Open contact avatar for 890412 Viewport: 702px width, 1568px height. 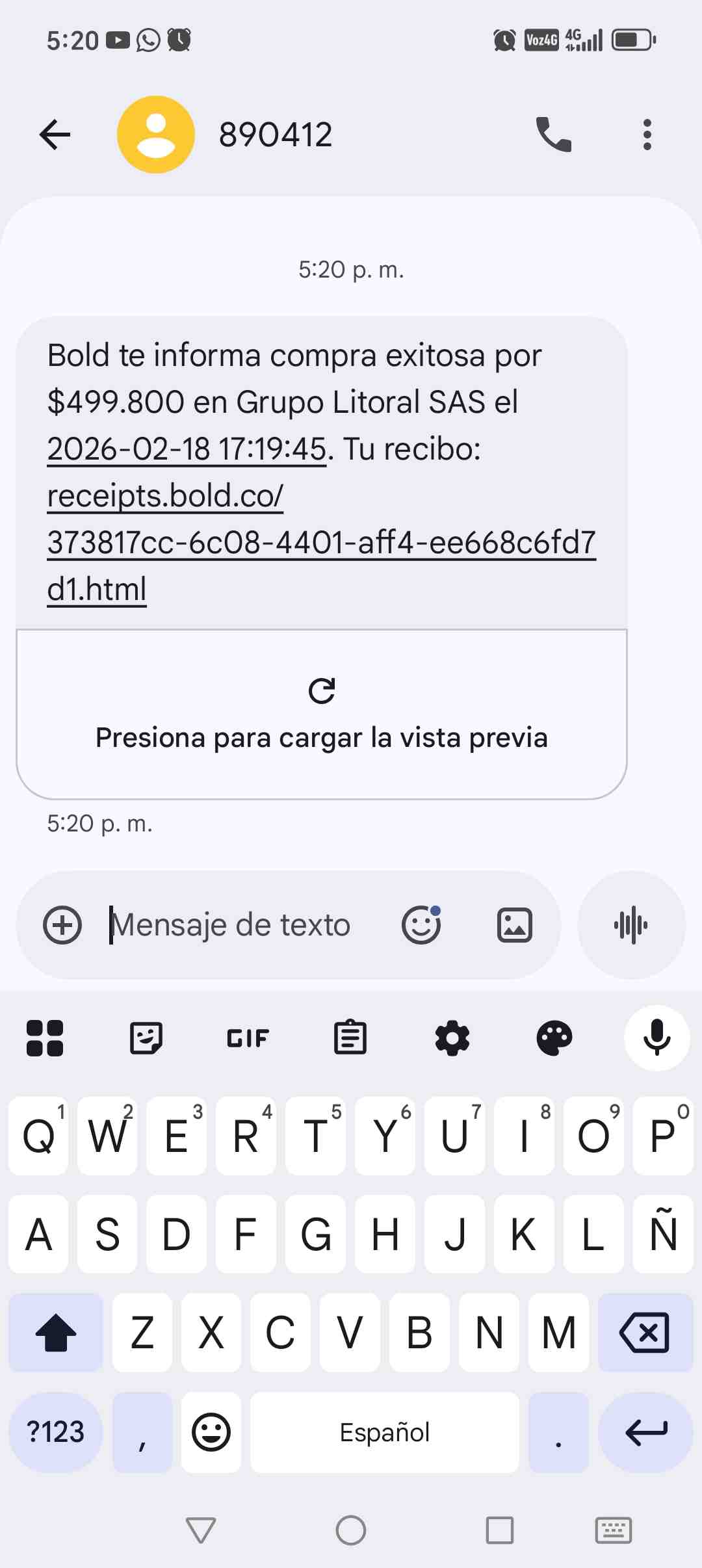click(156, 135)
